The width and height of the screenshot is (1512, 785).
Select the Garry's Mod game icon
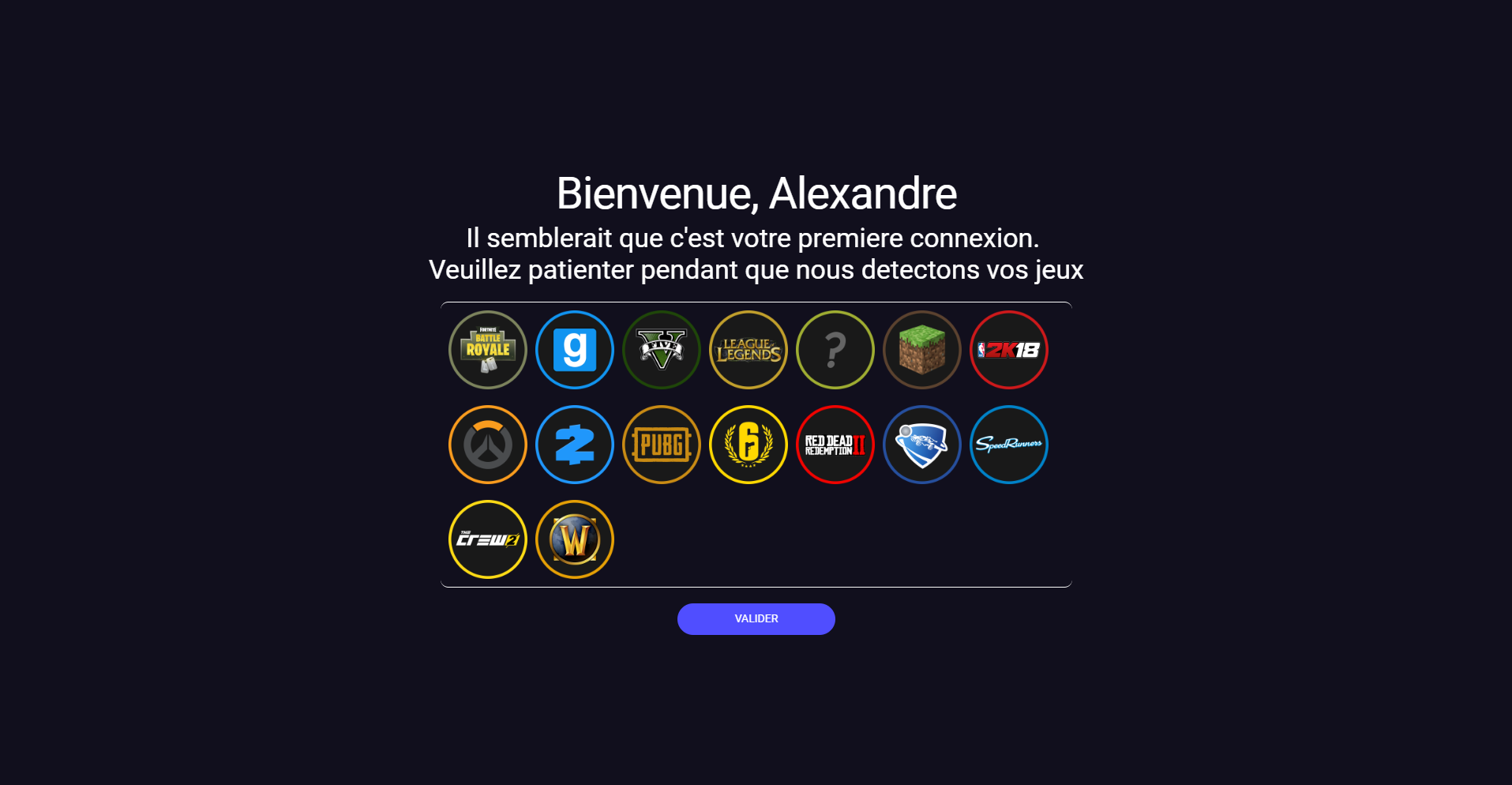[575, 350]
